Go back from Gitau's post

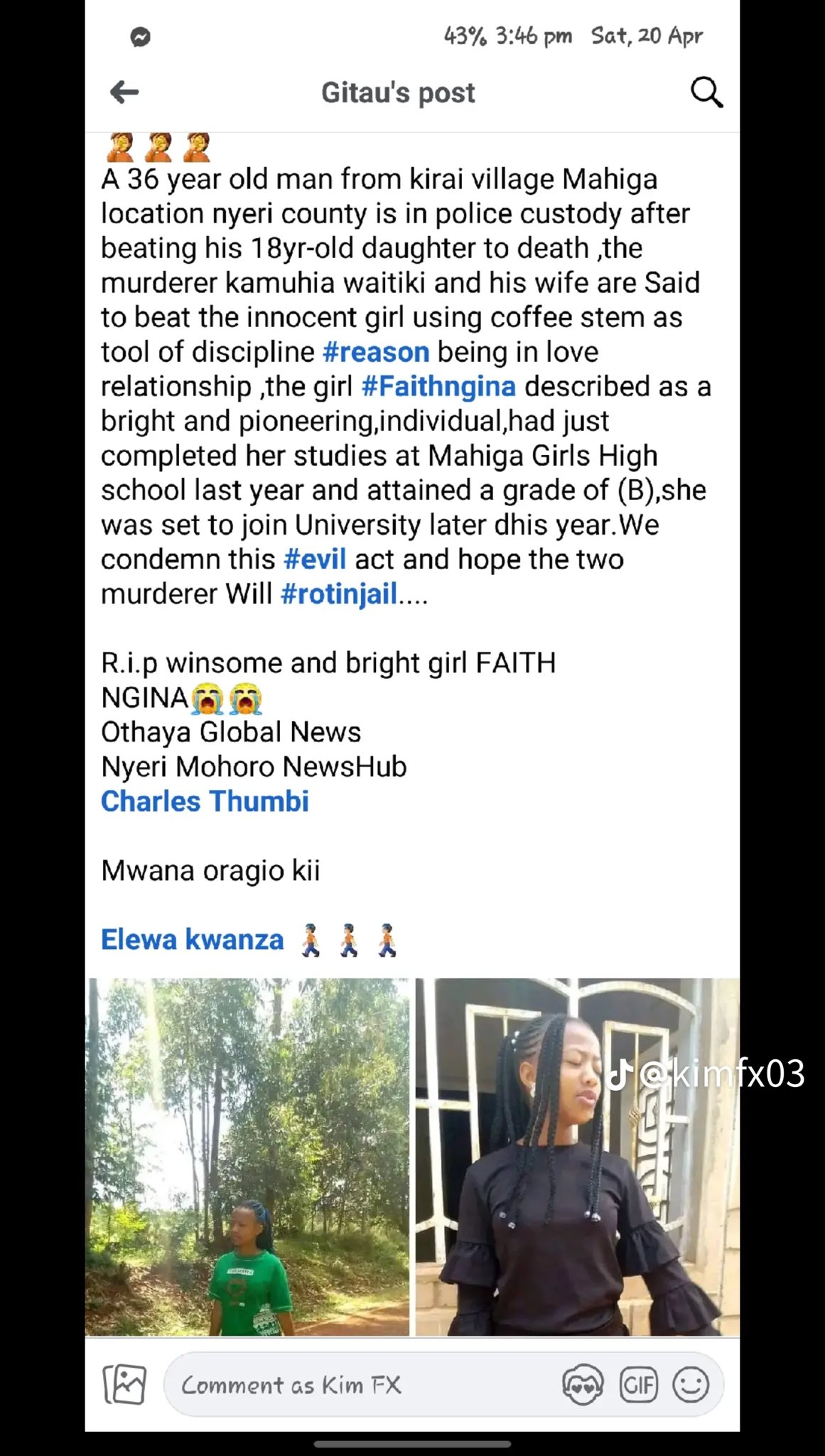124,92
